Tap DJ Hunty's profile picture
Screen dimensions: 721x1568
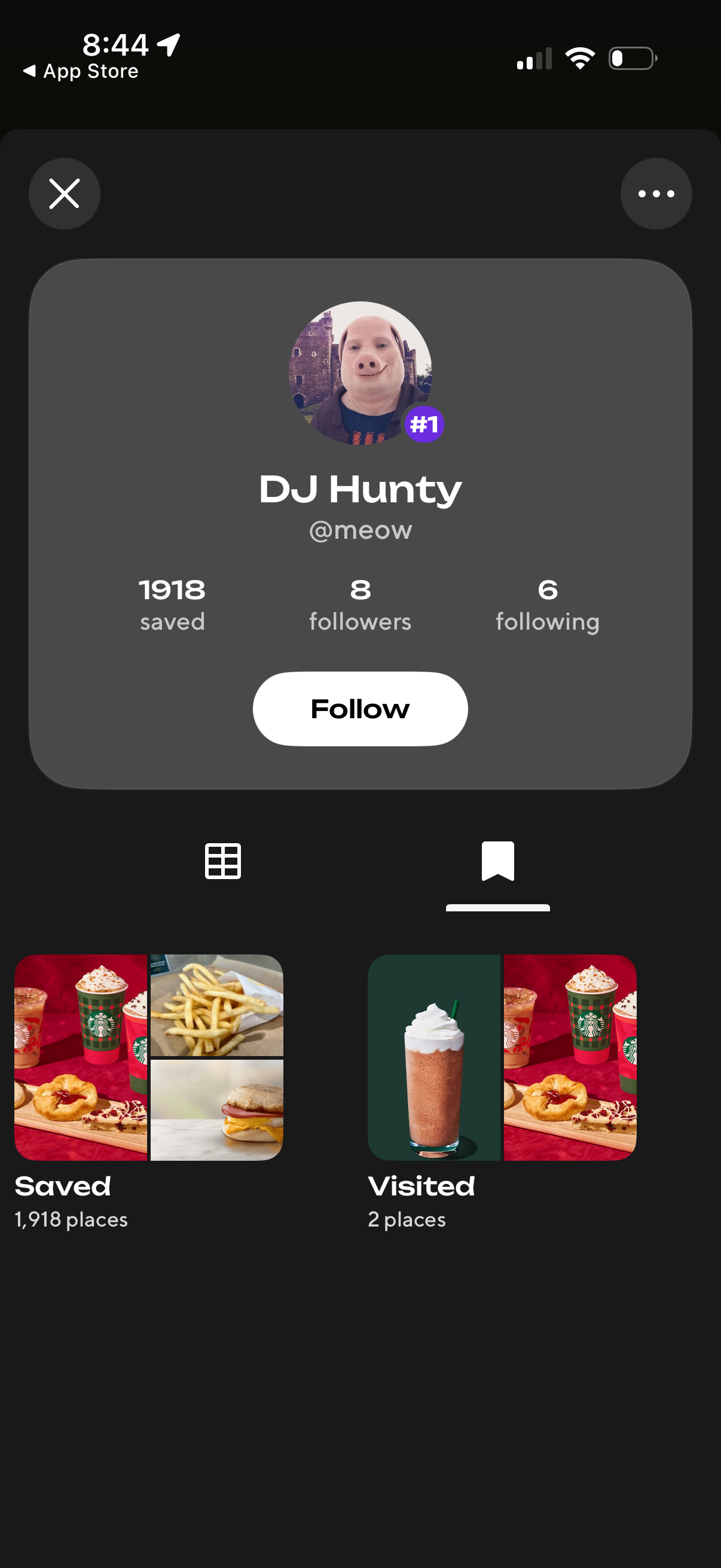pos(360,373)
